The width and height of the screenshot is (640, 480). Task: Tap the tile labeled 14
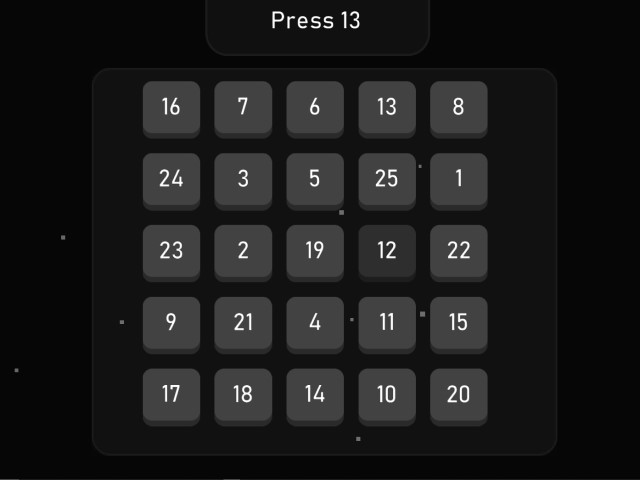click(x=315, y=395)
